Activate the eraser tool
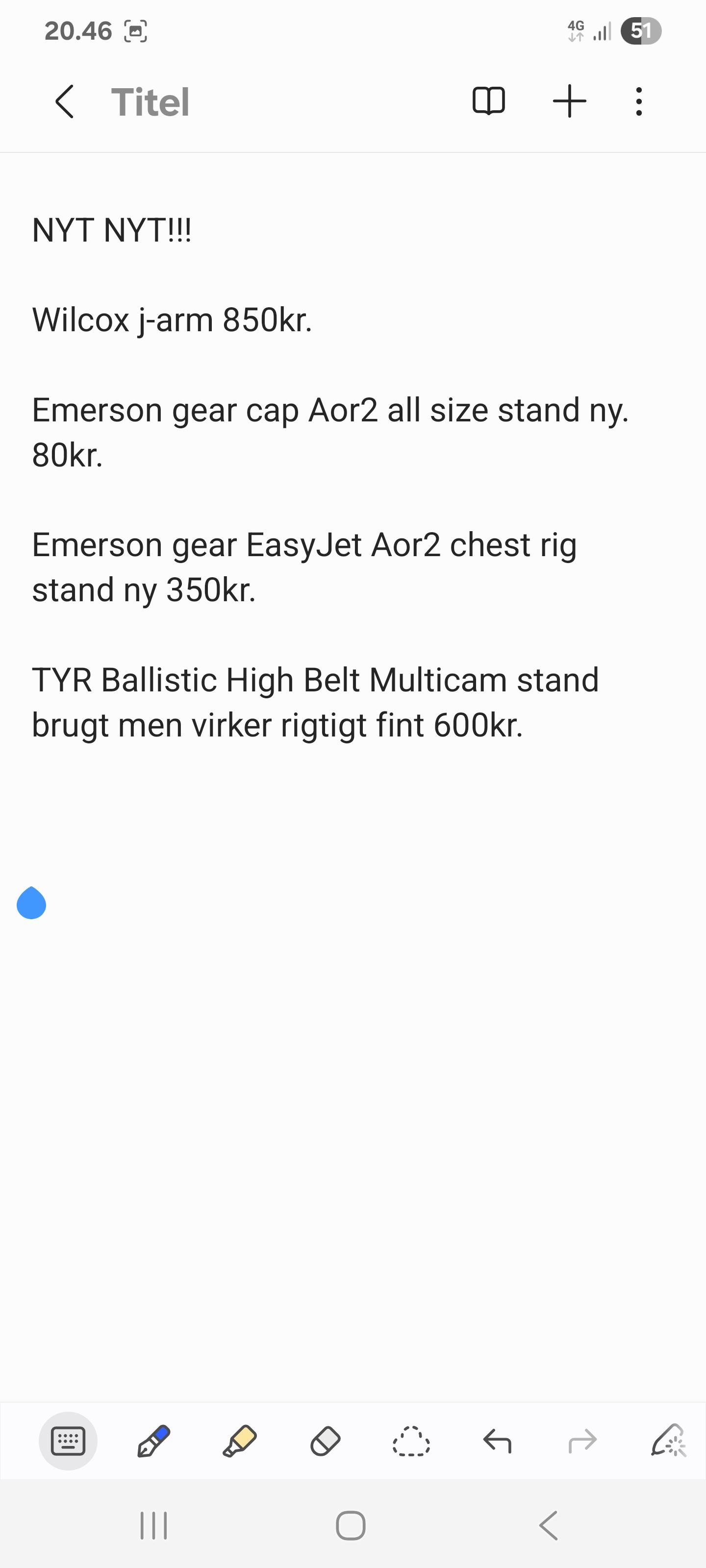Image resolution: width=706 pixels, height=1568 pixels. (325, 1441)
